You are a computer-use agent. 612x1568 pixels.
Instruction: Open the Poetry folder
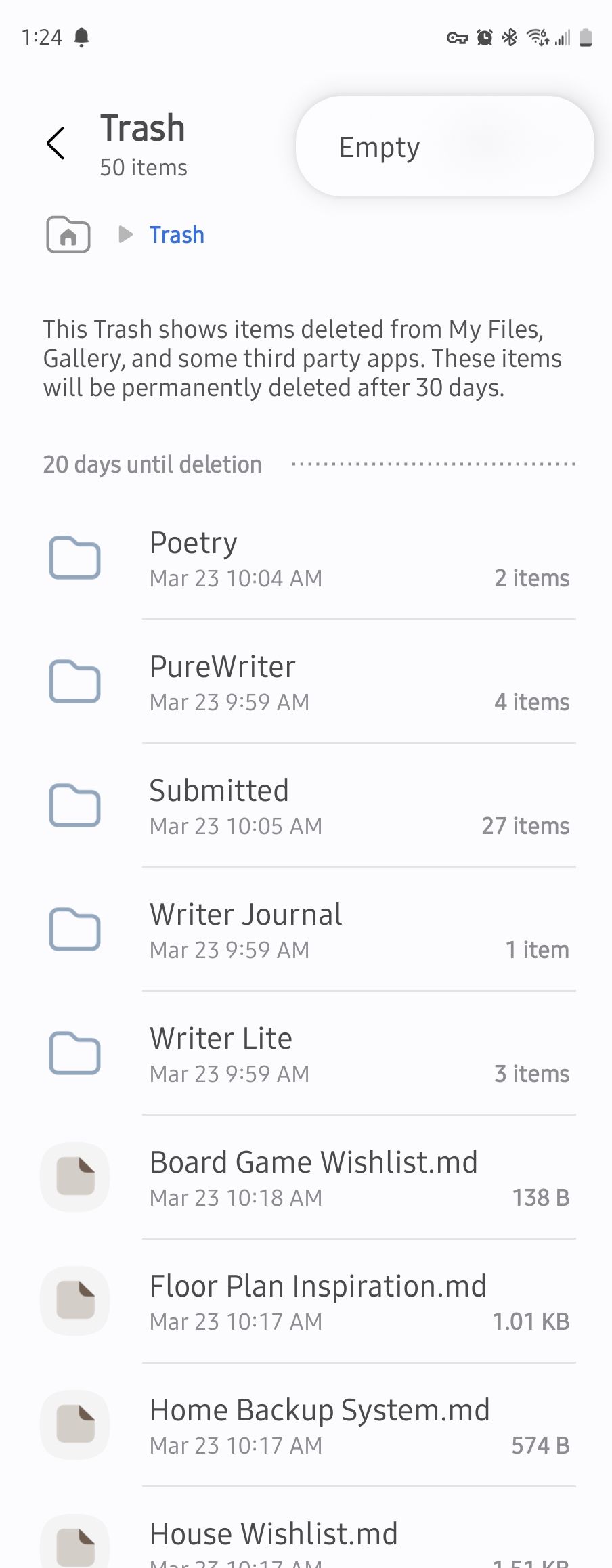(x=306, y=559)
